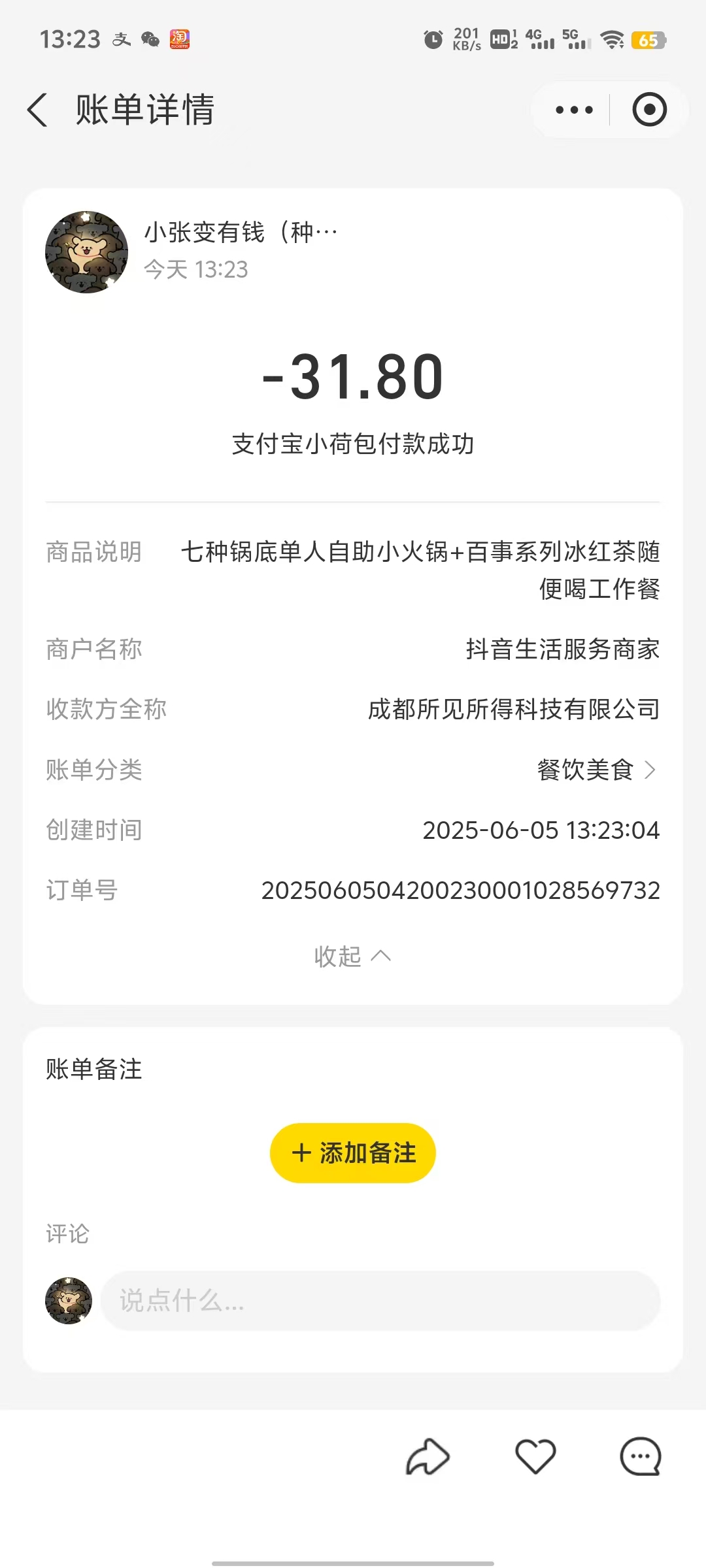
Task: Like this bill with the heart icon
Action: 535,1456
